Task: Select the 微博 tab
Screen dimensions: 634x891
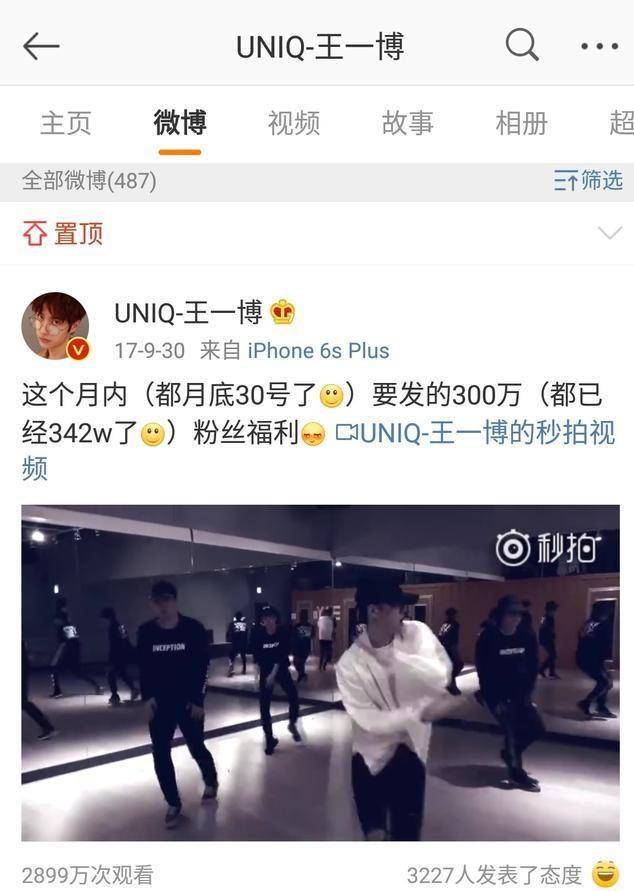Action: 180,123
